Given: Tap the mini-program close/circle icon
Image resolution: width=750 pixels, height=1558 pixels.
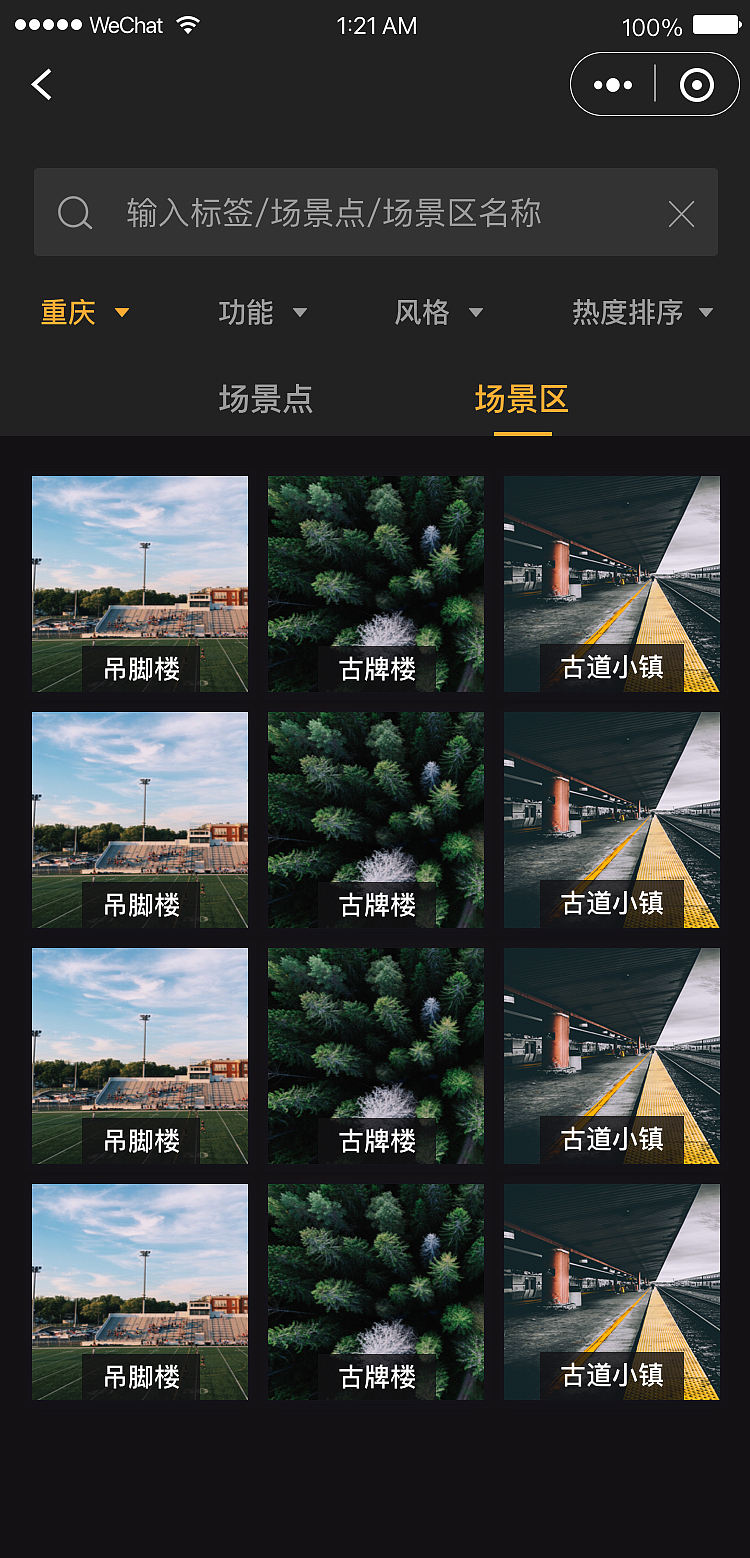Looking at the screenshot, I should 697,84.
